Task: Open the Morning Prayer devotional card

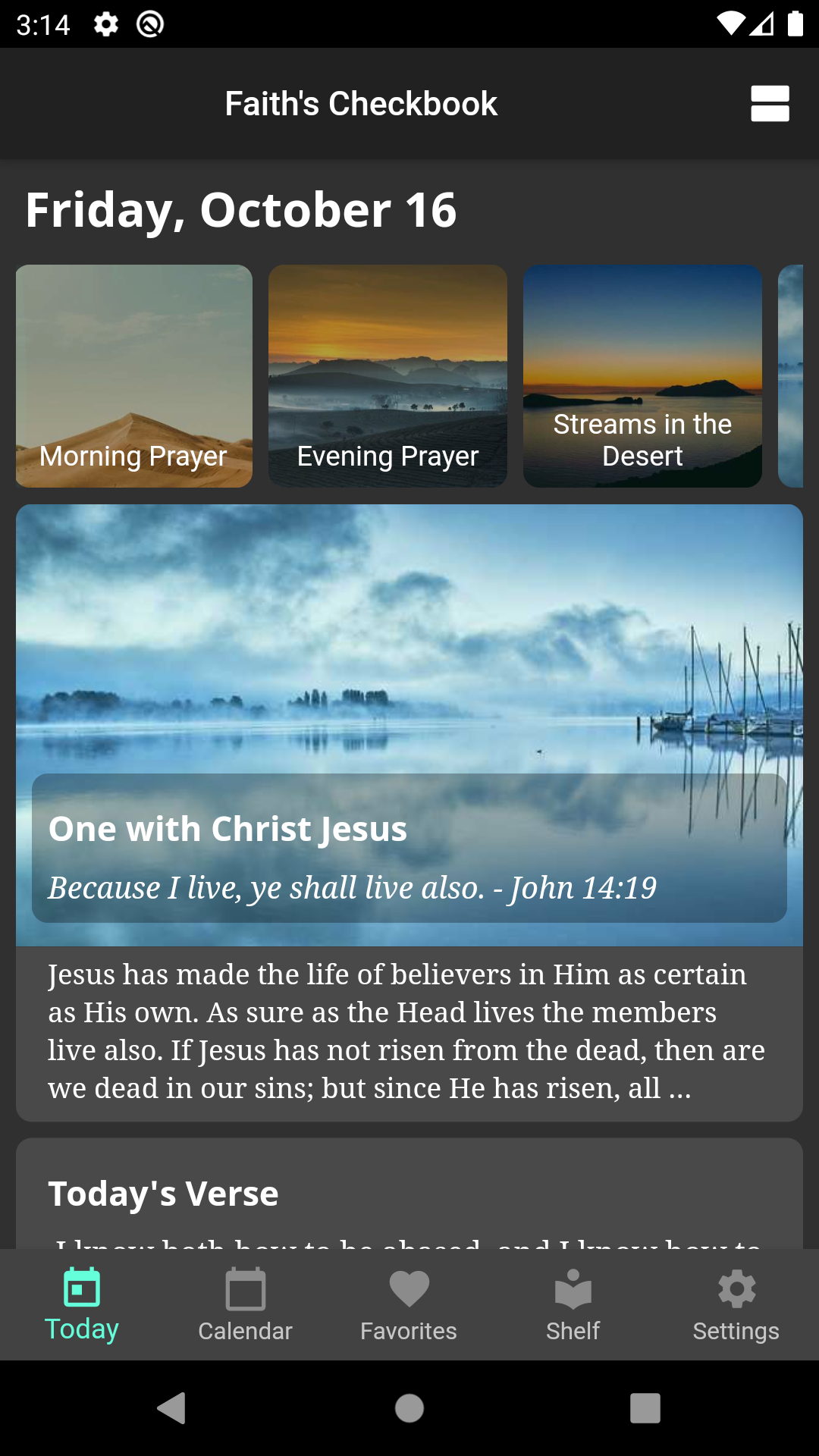Action: coord(133,375)
